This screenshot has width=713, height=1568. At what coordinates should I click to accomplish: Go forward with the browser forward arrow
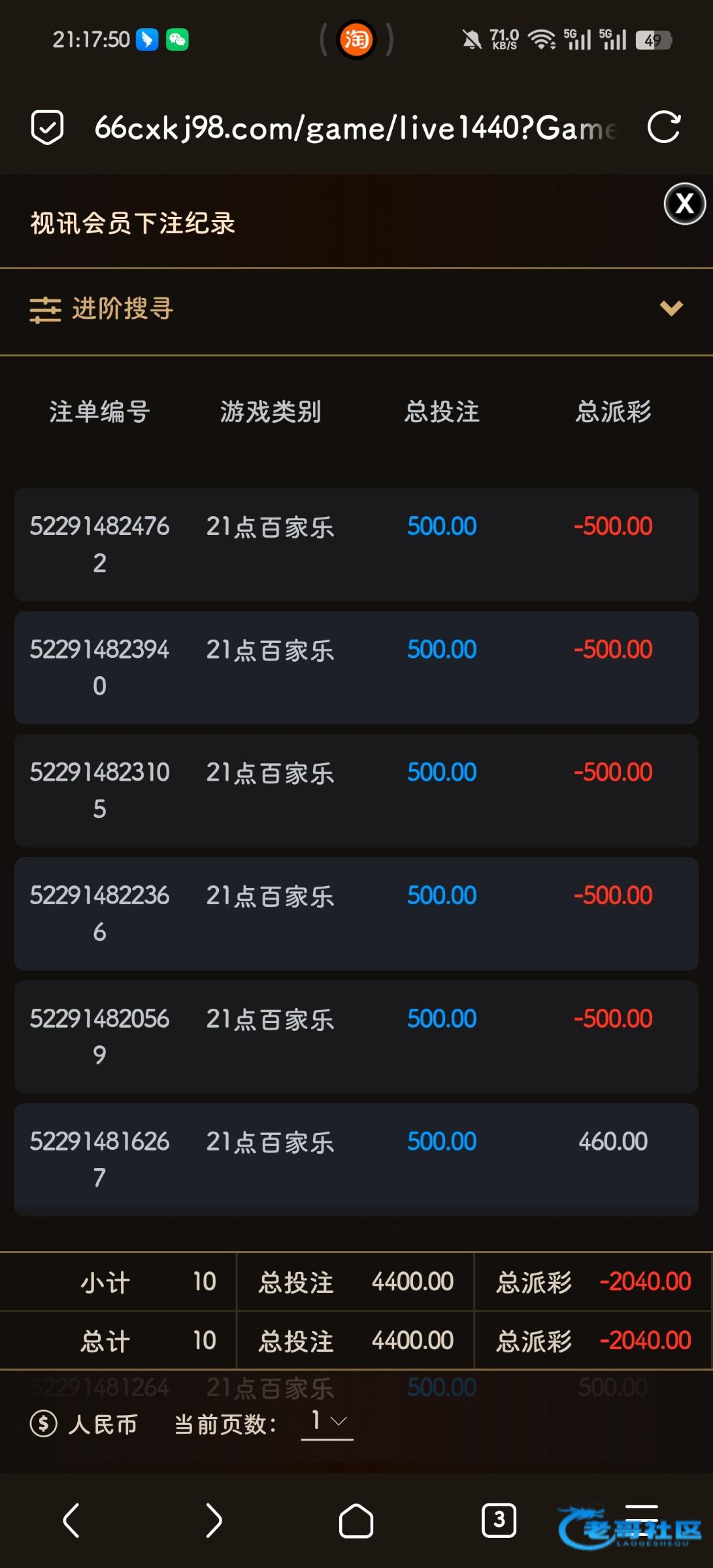(214, 1520)
